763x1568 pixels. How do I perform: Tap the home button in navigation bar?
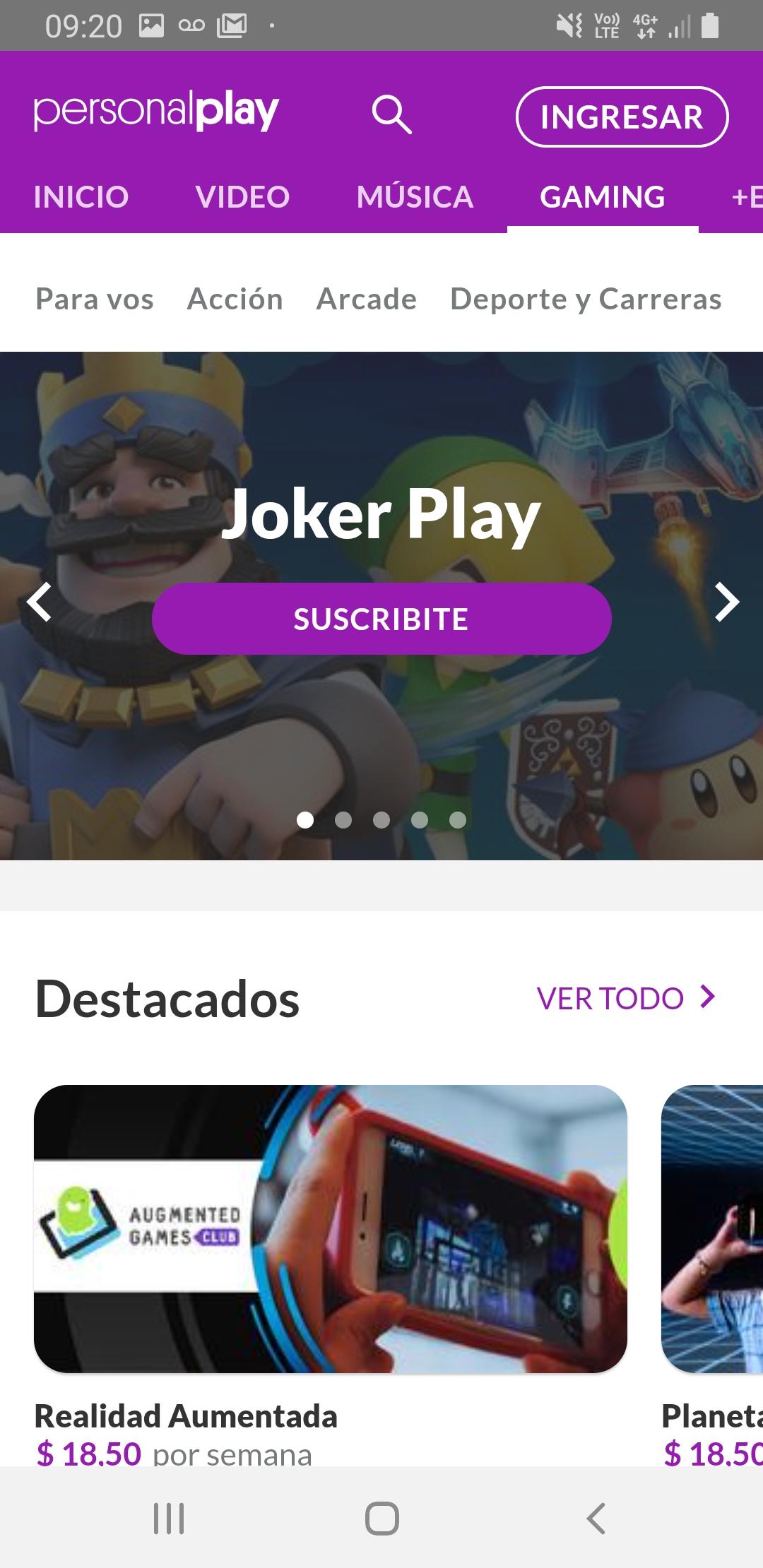[x=381, y=1521]
